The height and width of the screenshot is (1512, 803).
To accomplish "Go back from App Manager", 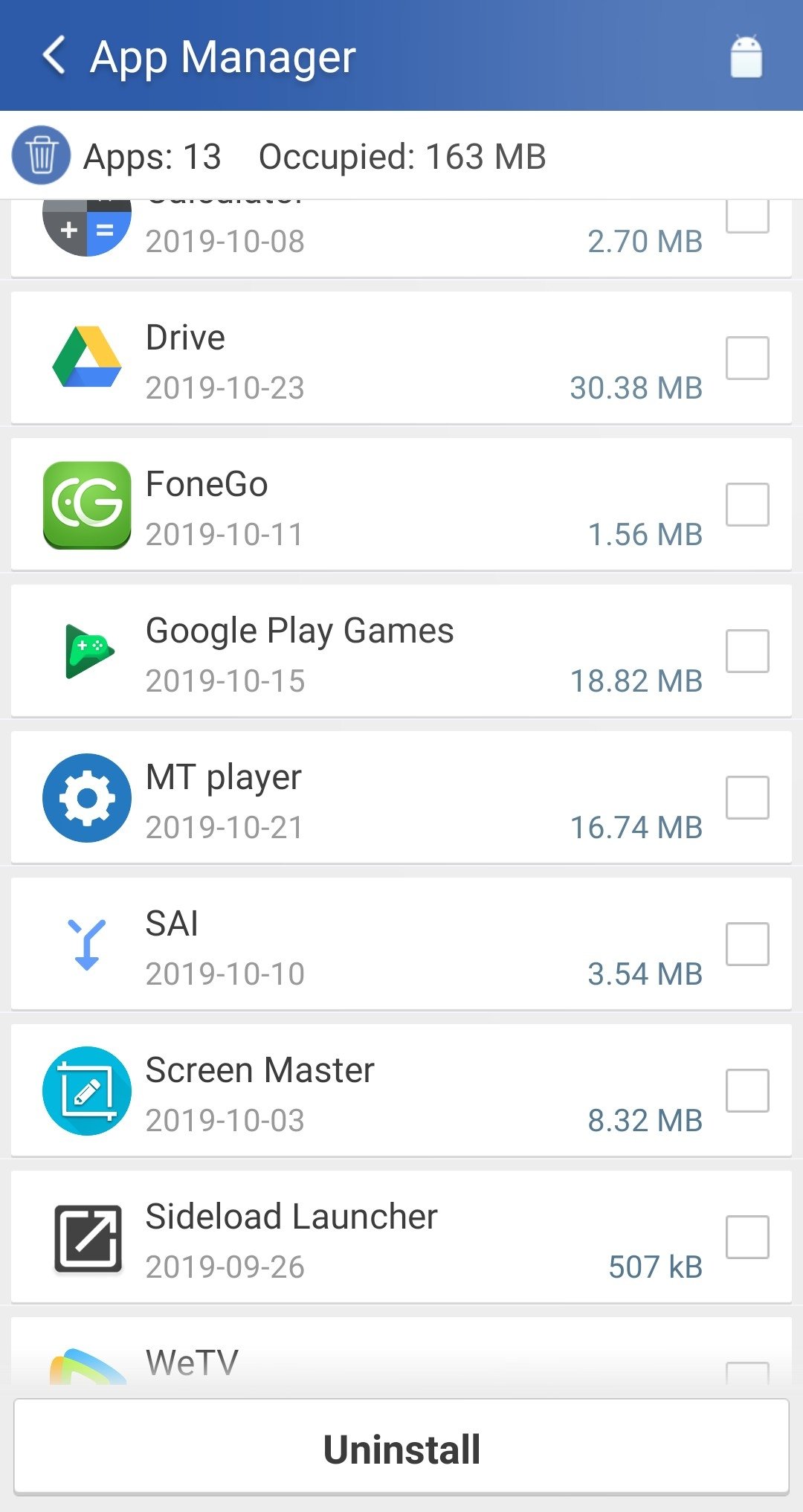I will pos(54,56).
